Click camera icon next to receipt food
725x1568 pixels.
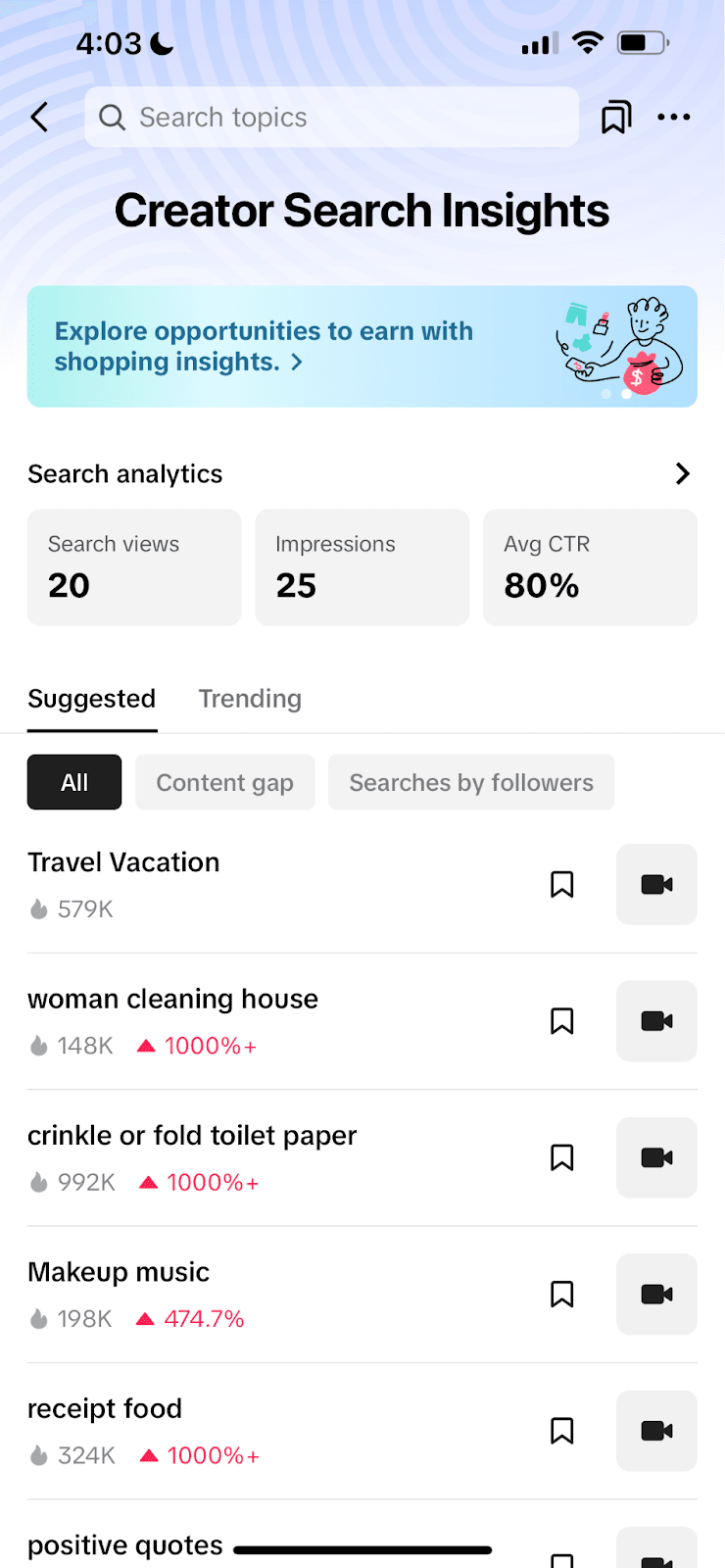tap(655, 1431)
